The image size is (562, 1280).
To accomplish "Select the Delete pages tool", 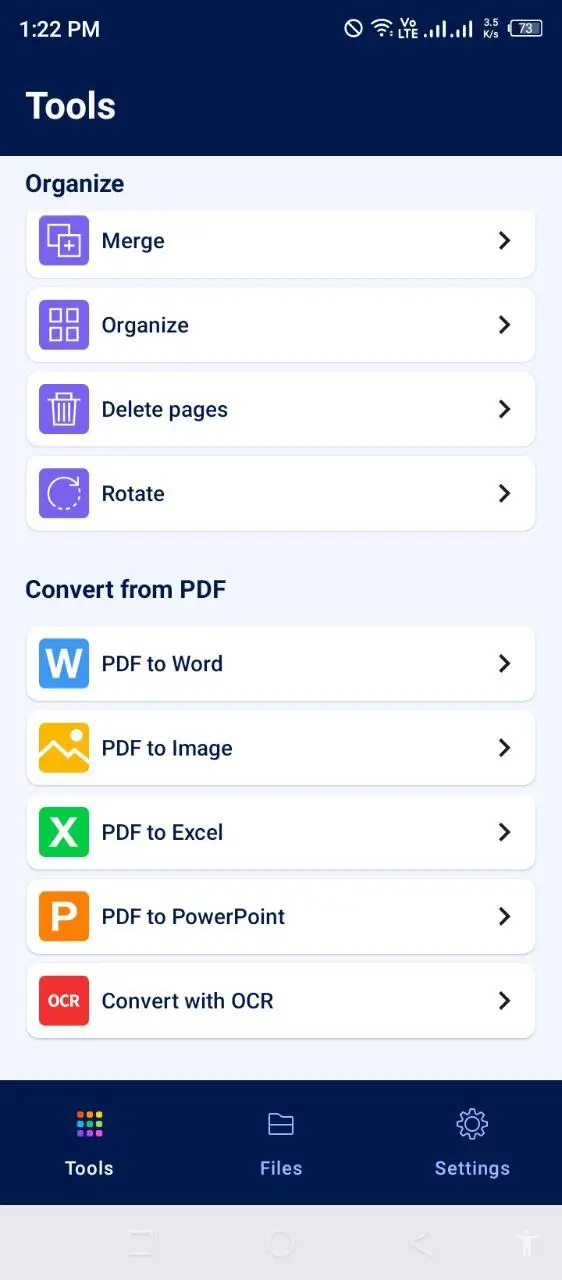I will (x=281, y=409).
